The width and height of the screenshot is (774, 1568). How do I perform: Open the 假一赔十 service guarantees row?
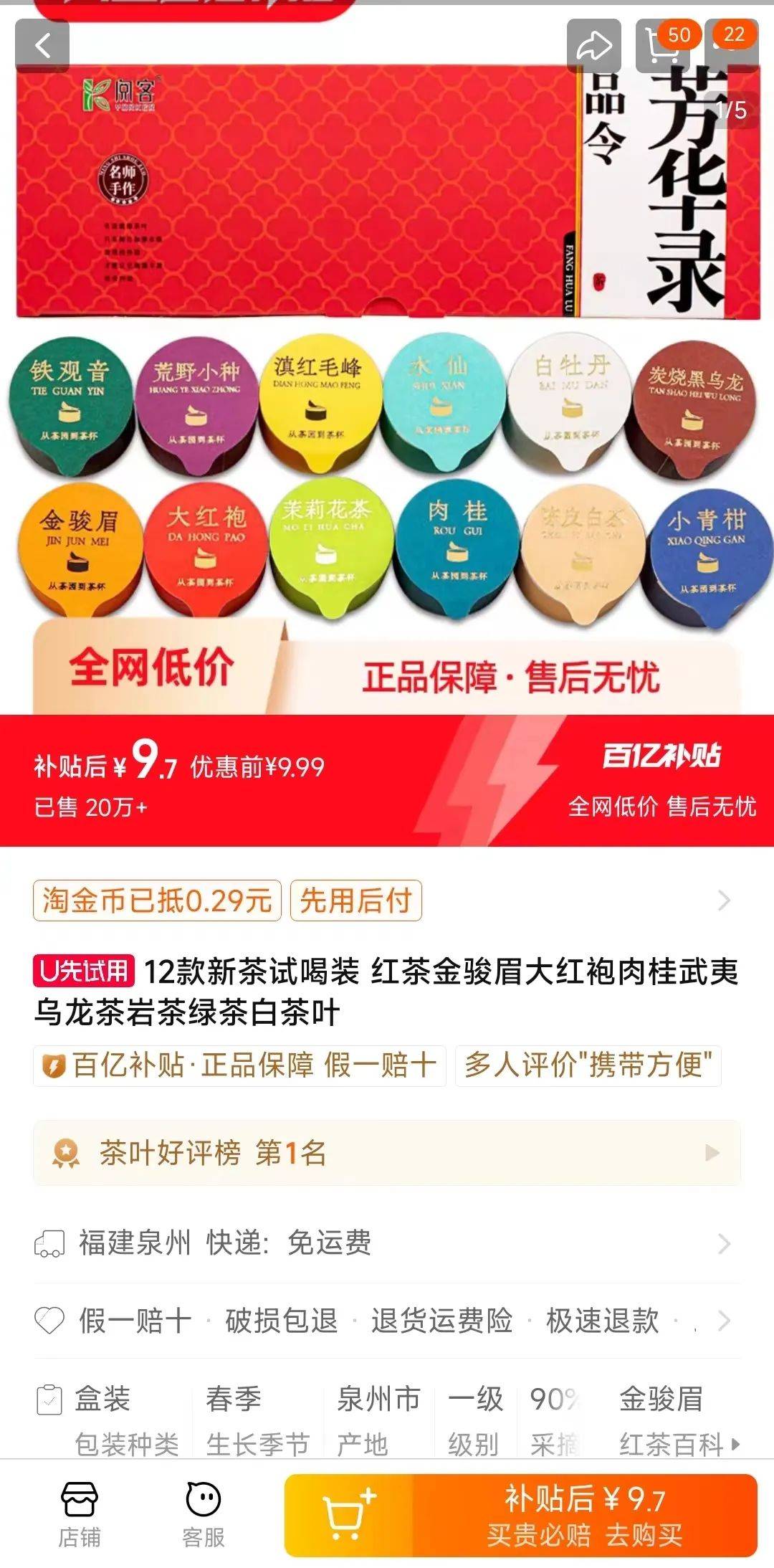point(387,1320)
